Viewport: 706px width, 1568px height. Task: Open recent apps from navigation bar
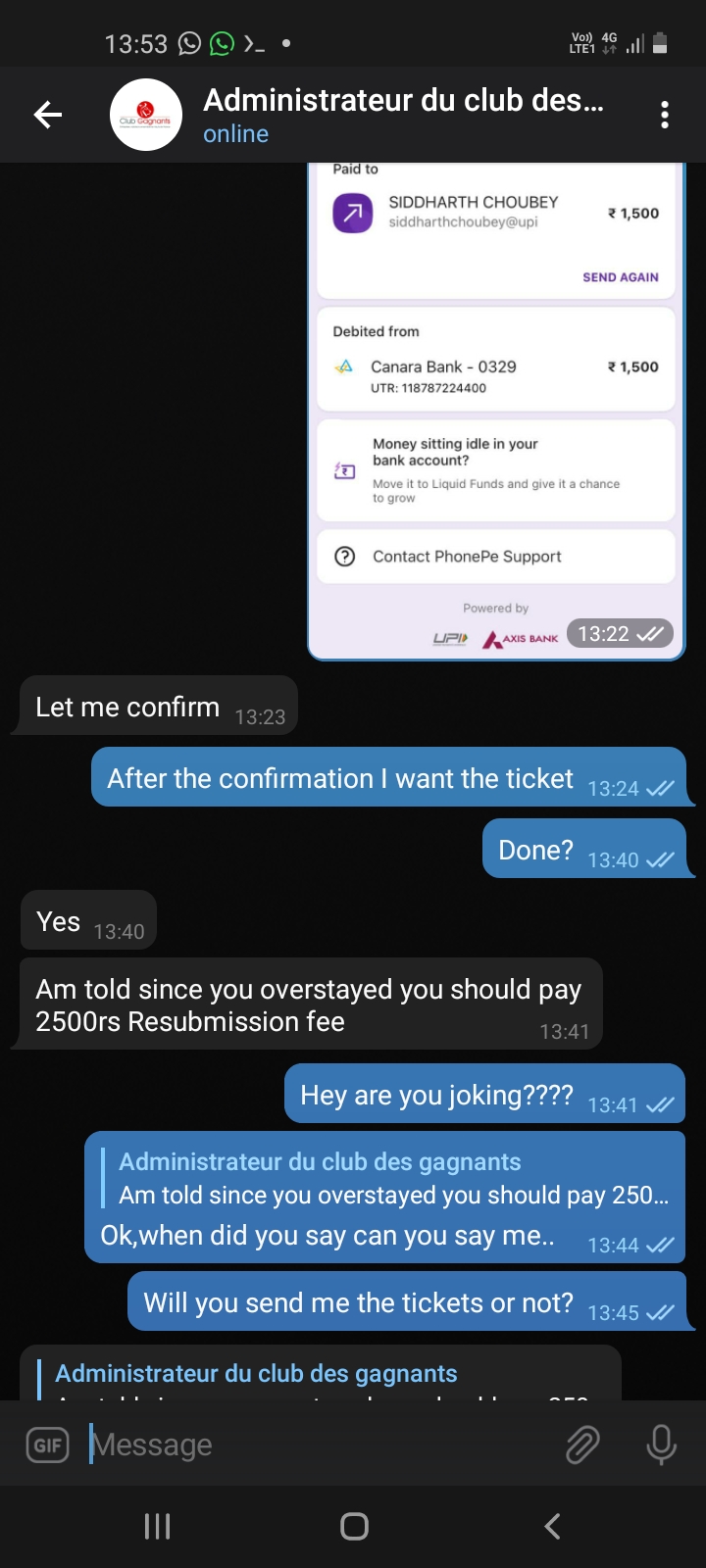(157, 1526)
